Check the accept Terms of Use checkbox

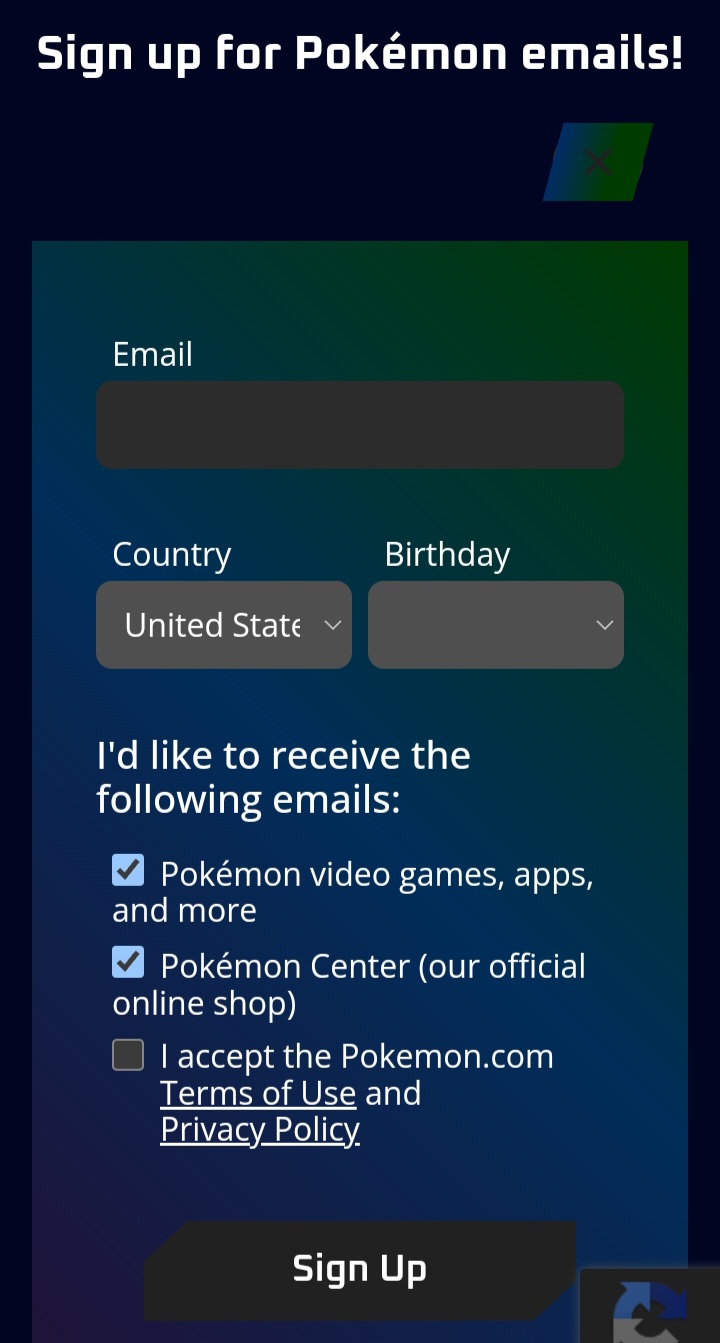coord(128,1055)
